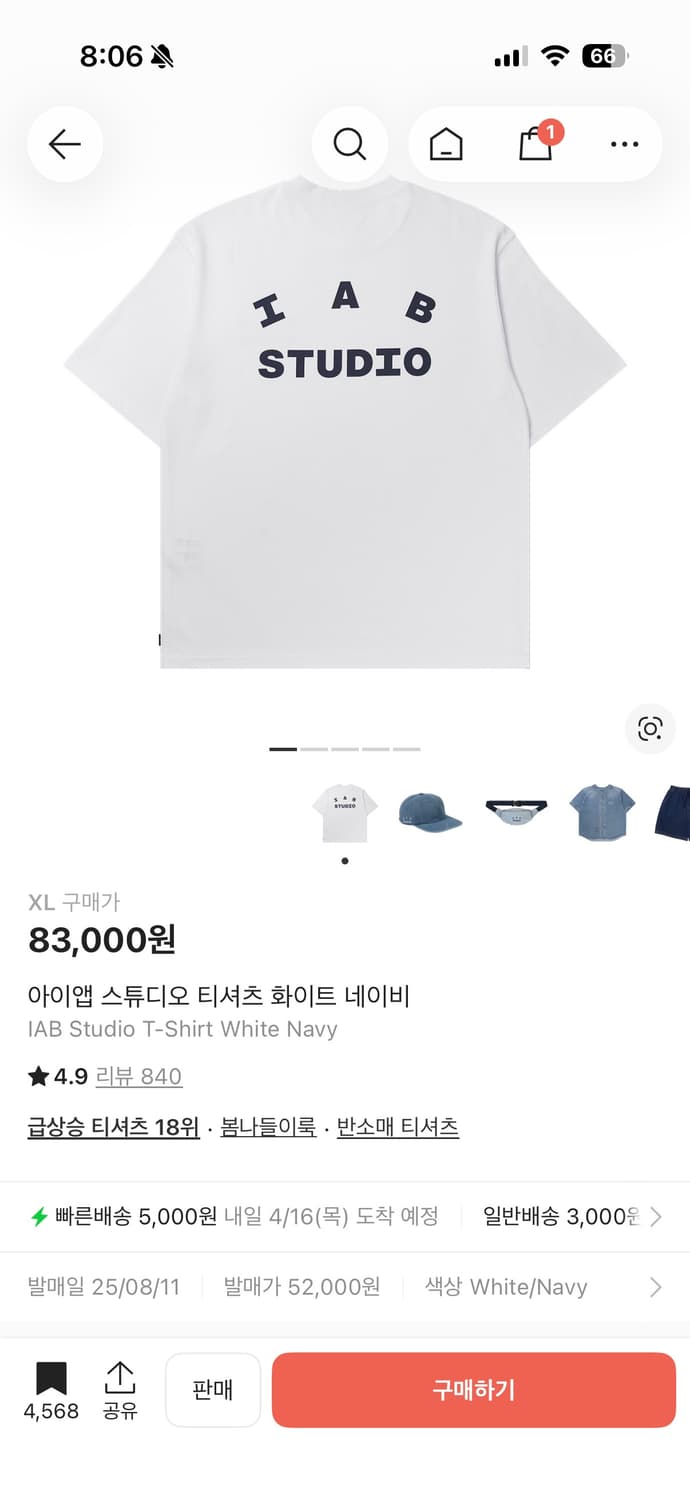
Task: Open the 봄나들이룩 tag link
Action: pyautogui.click(x=268, y=1127)
